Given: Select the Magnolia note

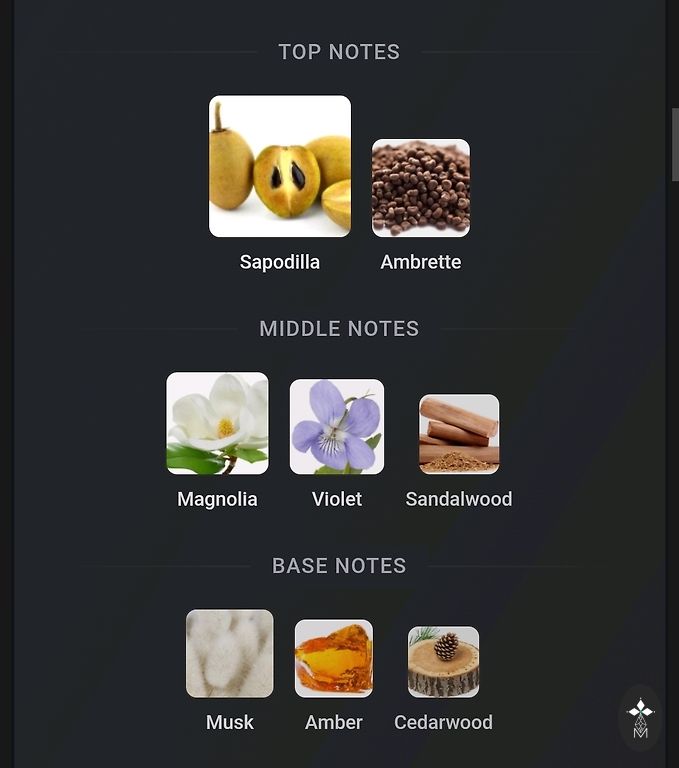Looking at the screenshot, I should click(x=217, y=423).
